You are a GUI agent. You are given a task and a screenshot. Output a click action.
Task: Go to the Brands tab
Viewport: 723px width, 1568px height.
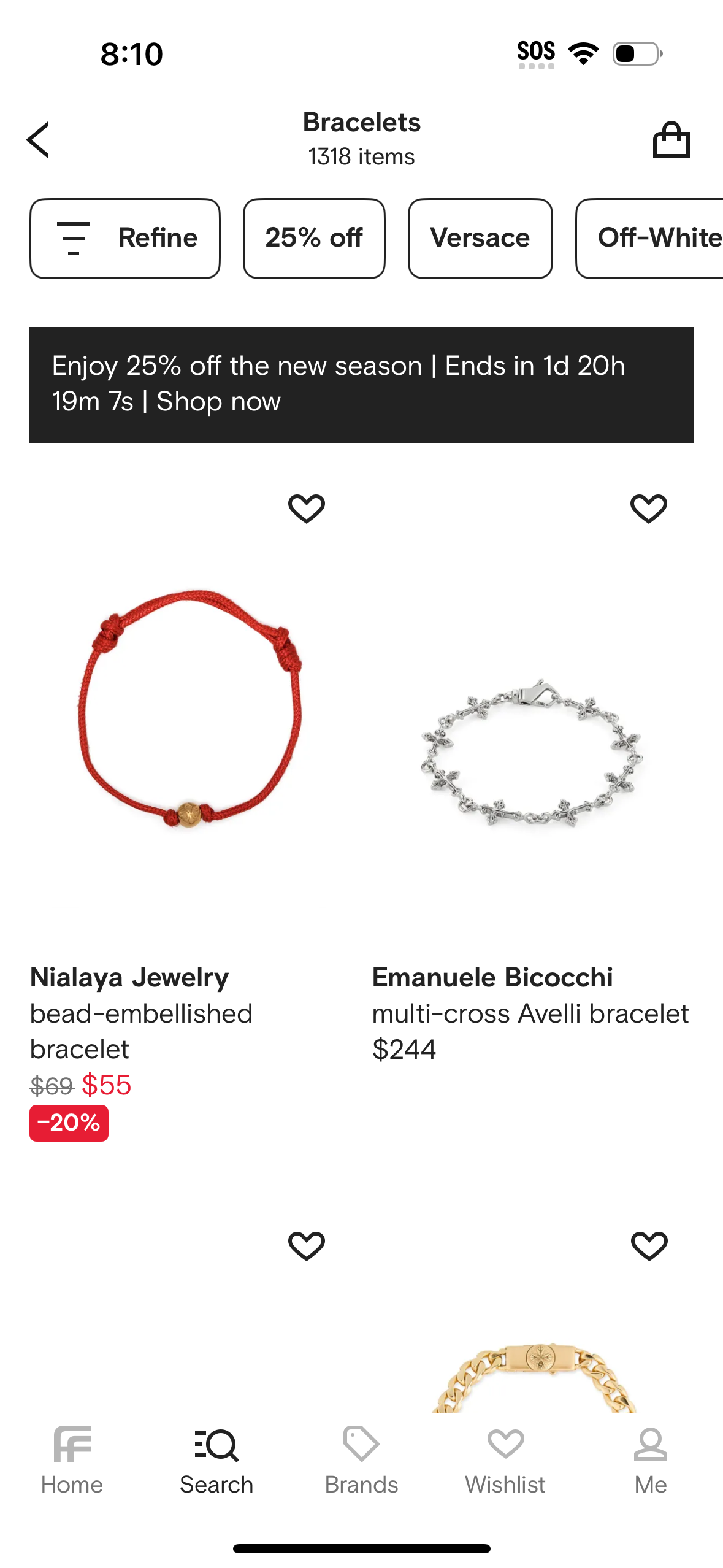point(361,1460)
